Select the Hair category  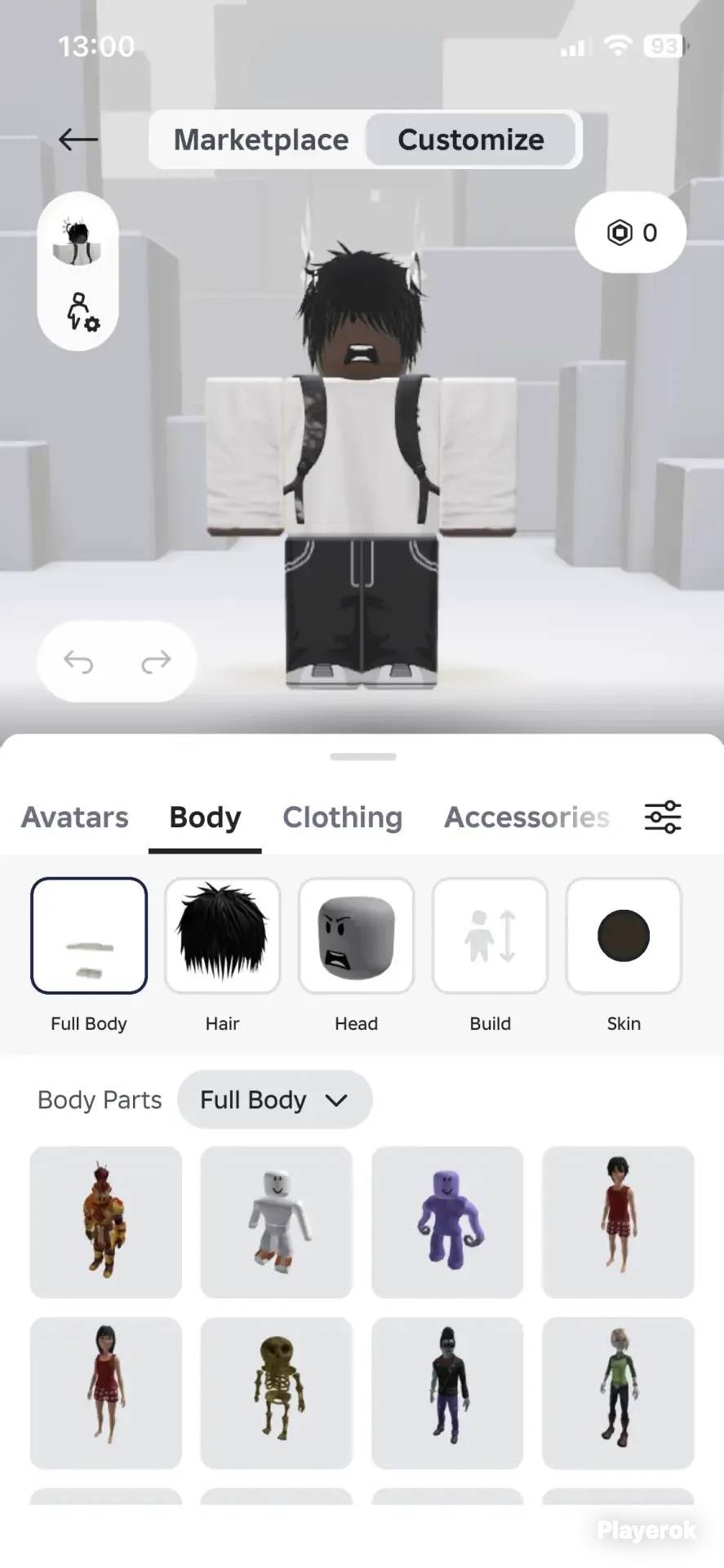223,936
